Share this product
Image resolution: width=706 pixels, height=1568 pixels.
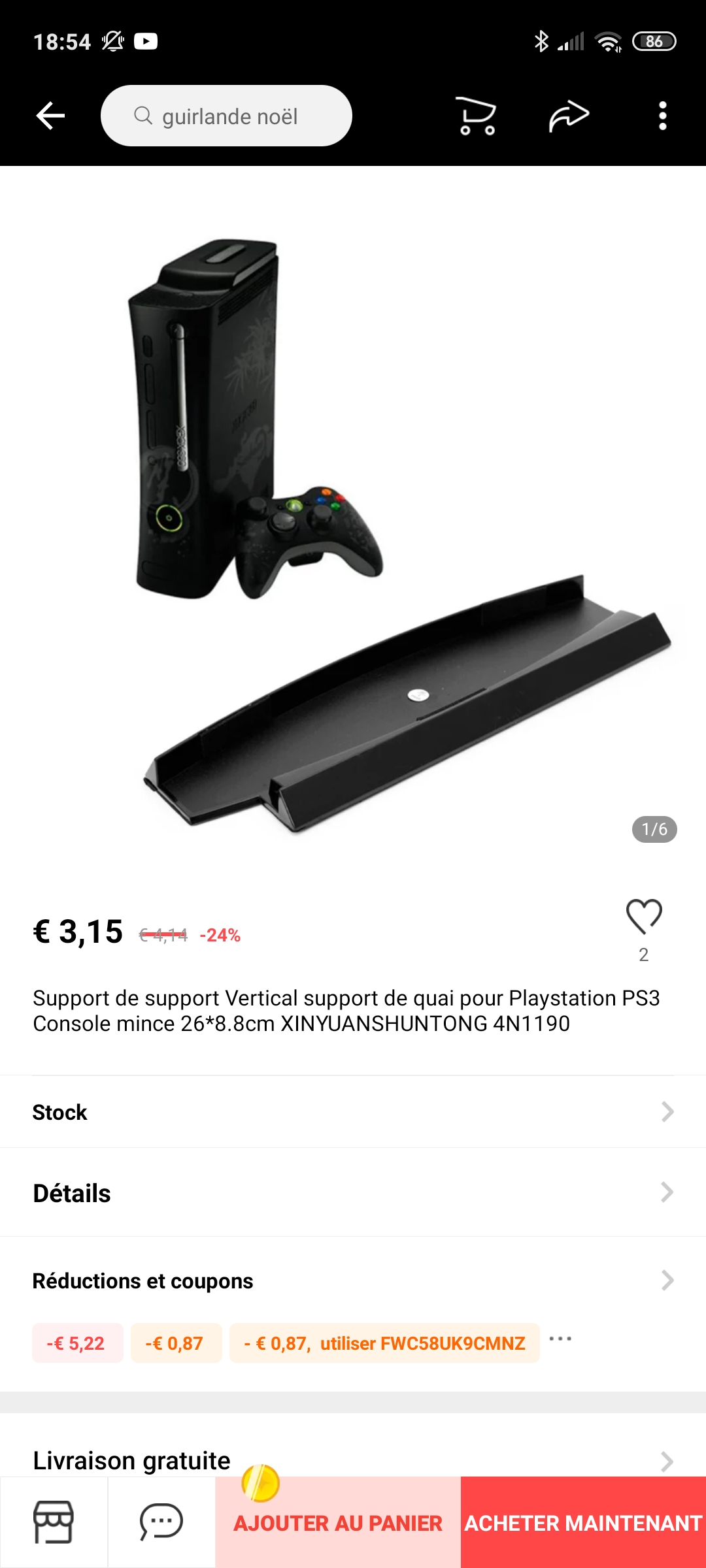click(569, 116)
